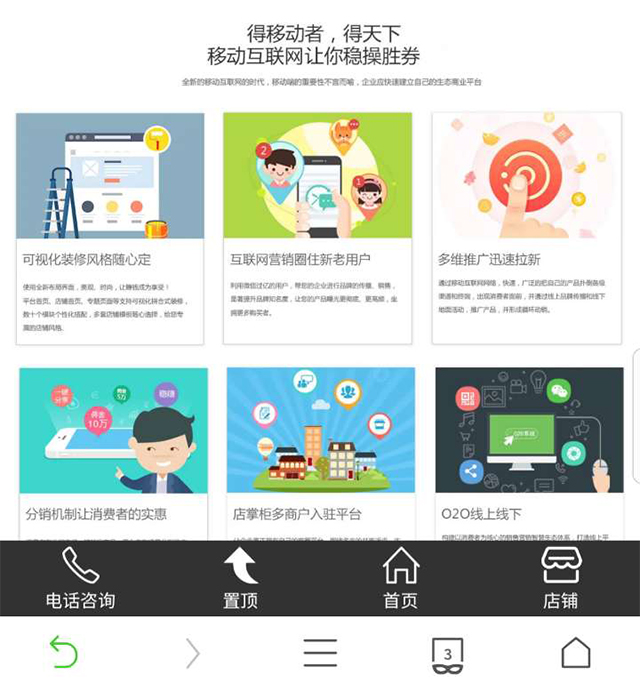Open the 分销机制让消费者的实惠 card
This screenshot has width=640, height=691.
click(x=113, y=450)
